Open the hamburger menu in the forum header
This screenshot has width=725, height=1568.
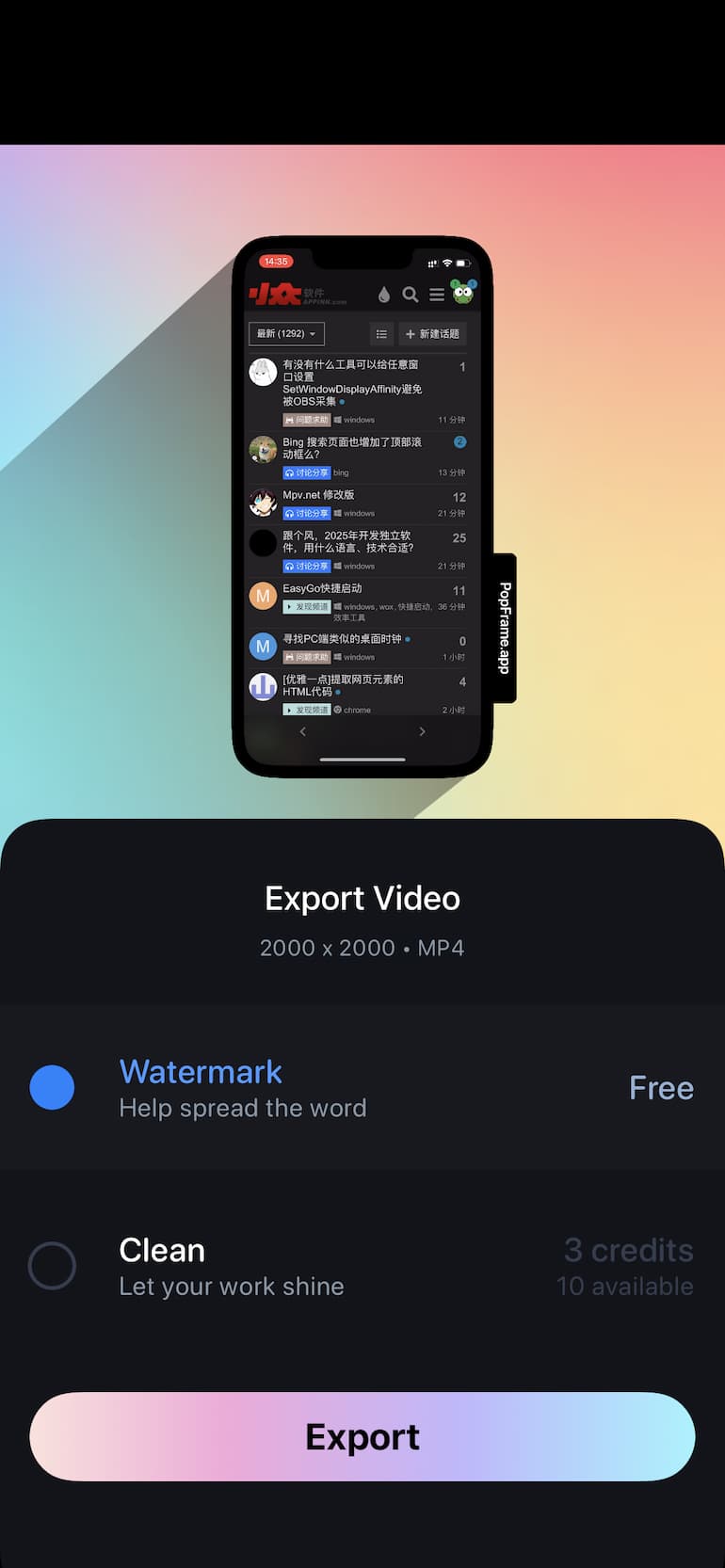436,294
